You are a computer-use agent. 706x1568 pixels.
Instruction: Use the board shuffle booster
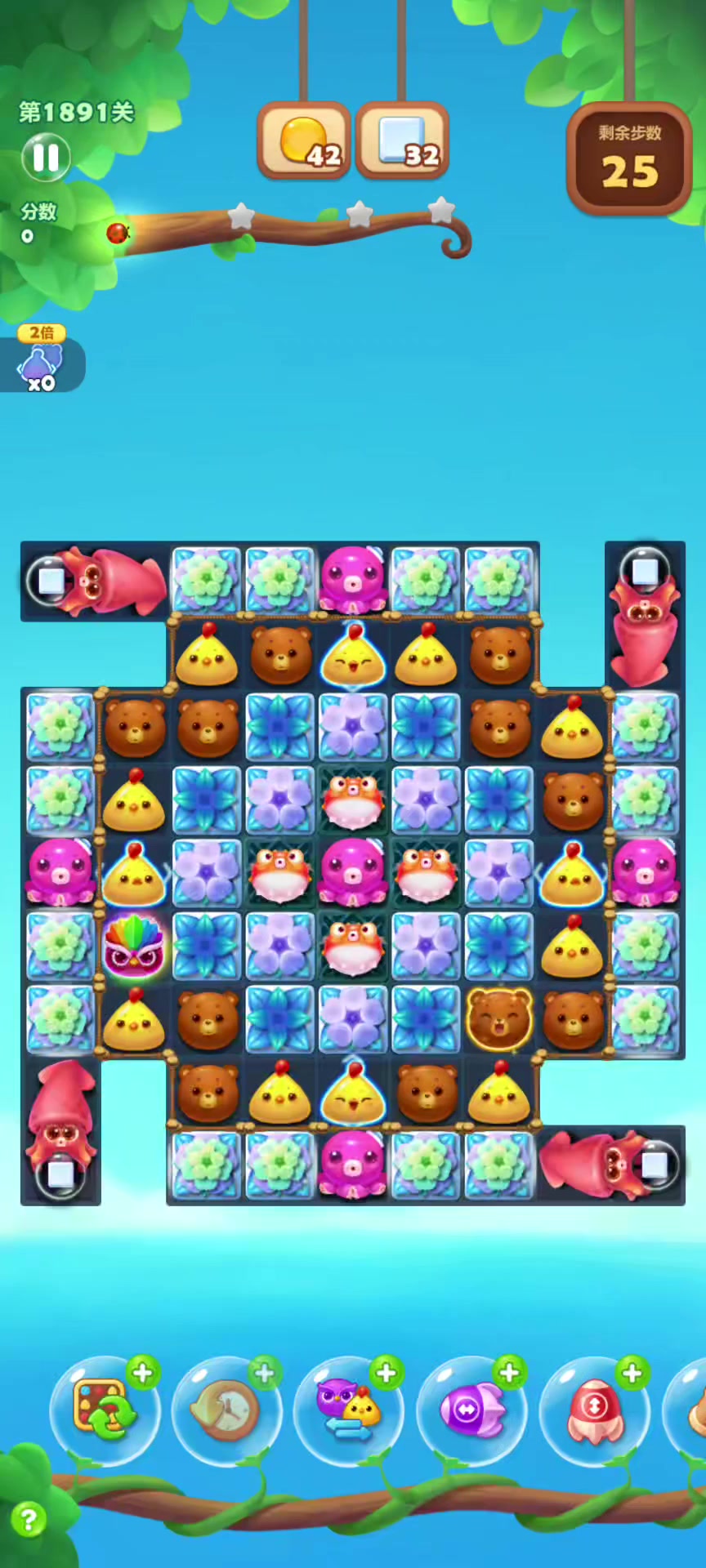pyautogui.click(x=104, y=1409)
